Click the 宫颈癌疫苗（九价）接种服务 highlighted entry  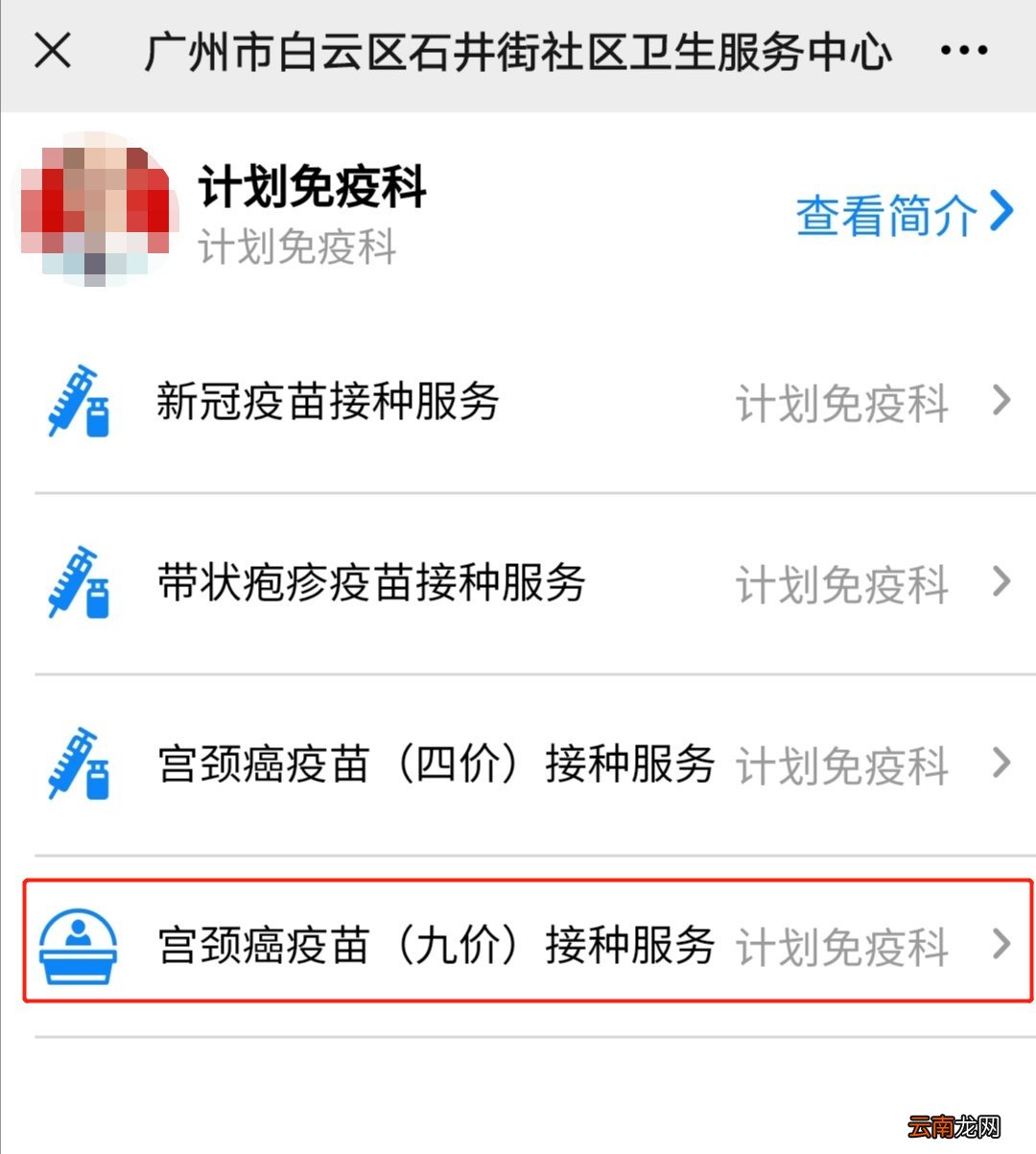(x=436, y=948)
